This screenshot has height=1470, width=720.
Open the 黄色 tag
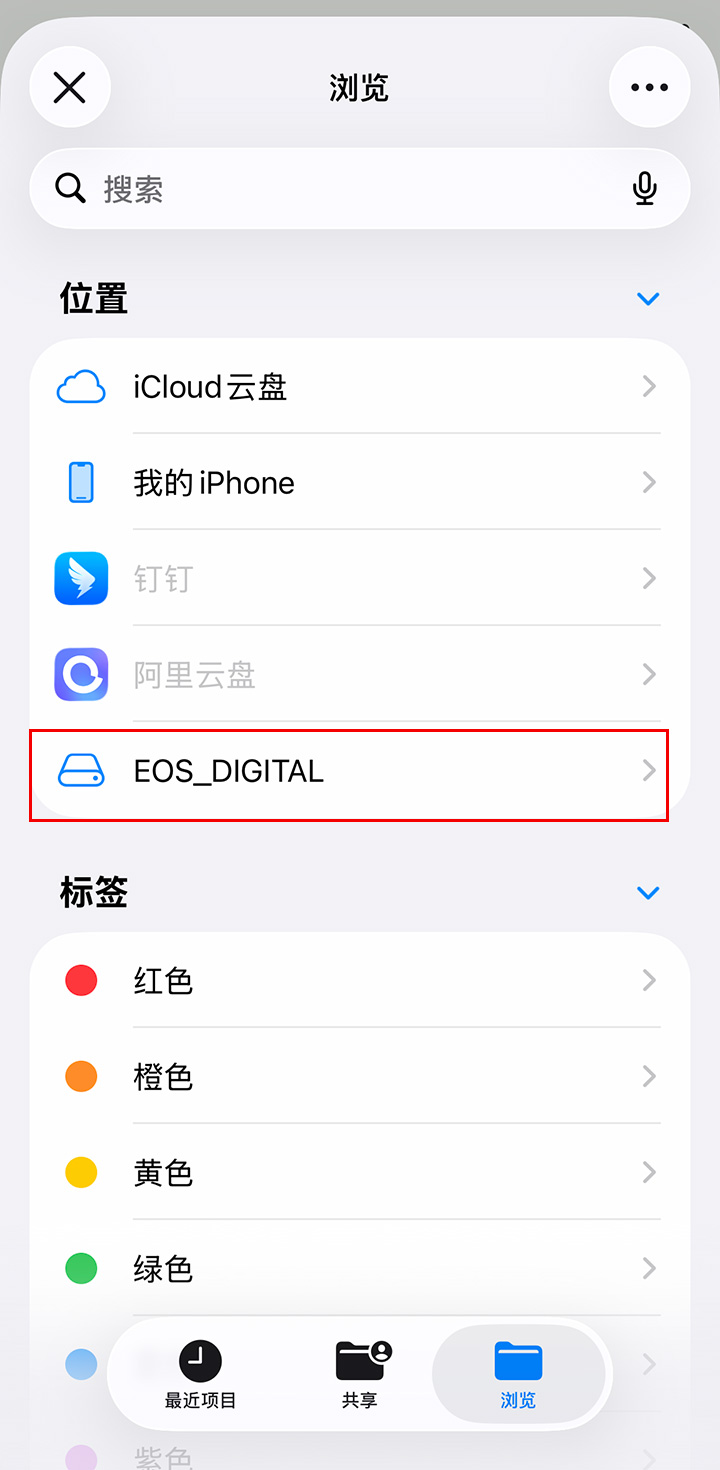point(360,1173)
